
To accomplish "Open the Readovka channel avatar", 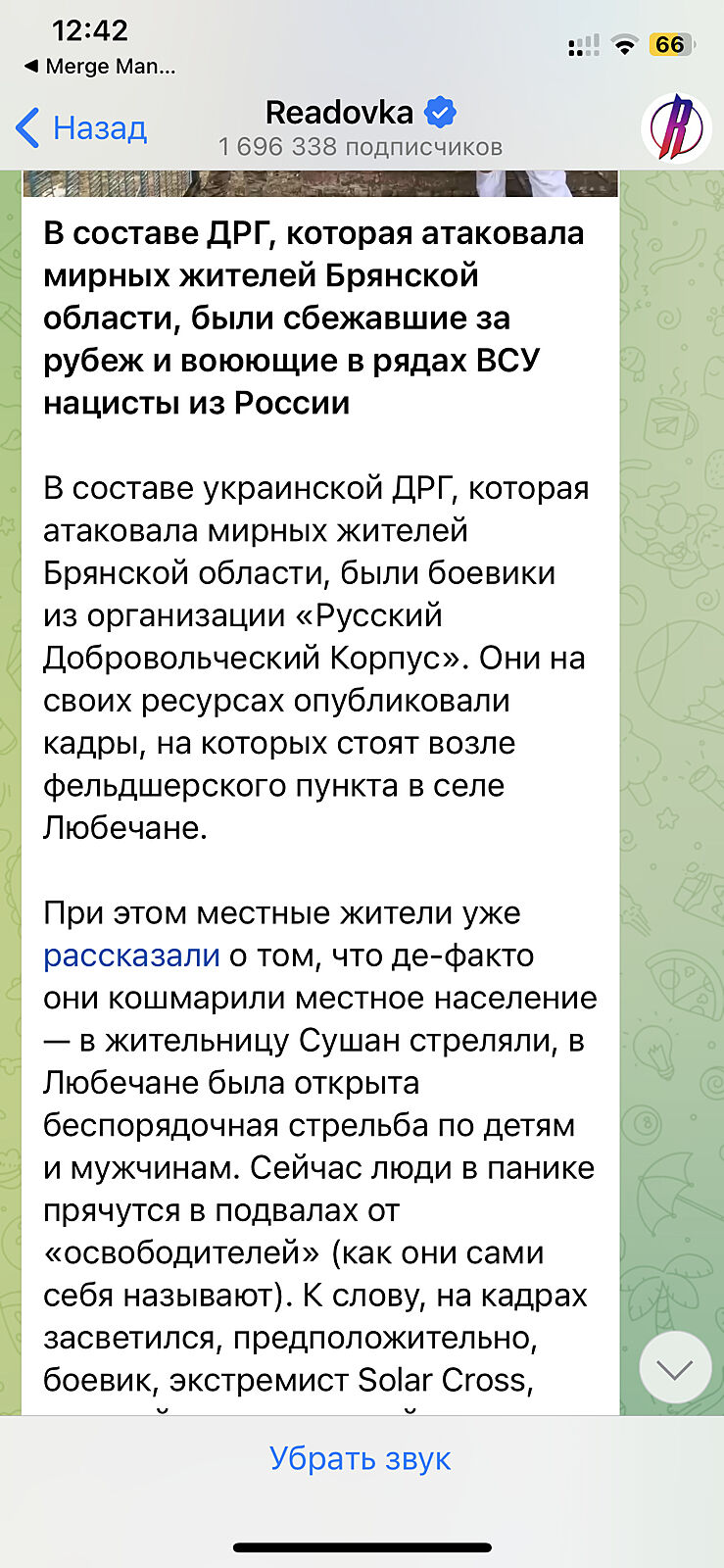I will click(x=676, y=128).
